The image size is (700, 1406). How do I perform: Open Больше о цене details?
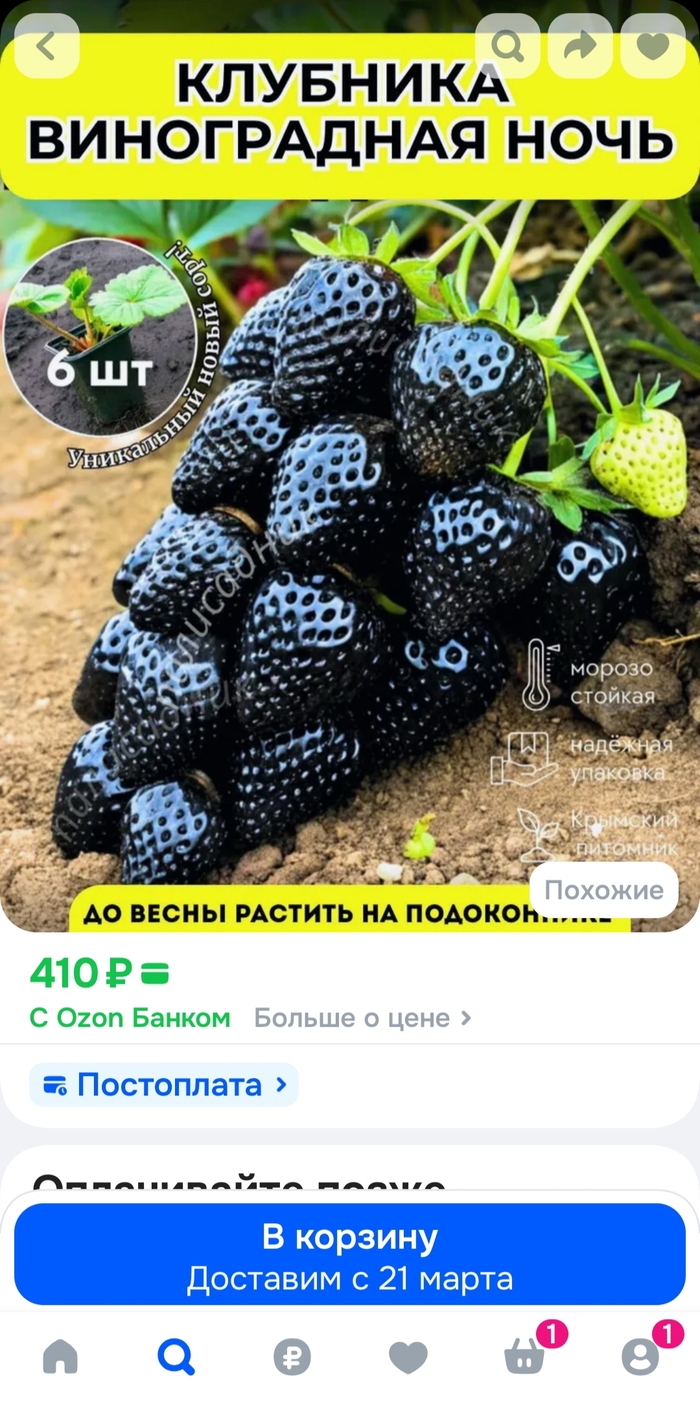pos(362,1018)
